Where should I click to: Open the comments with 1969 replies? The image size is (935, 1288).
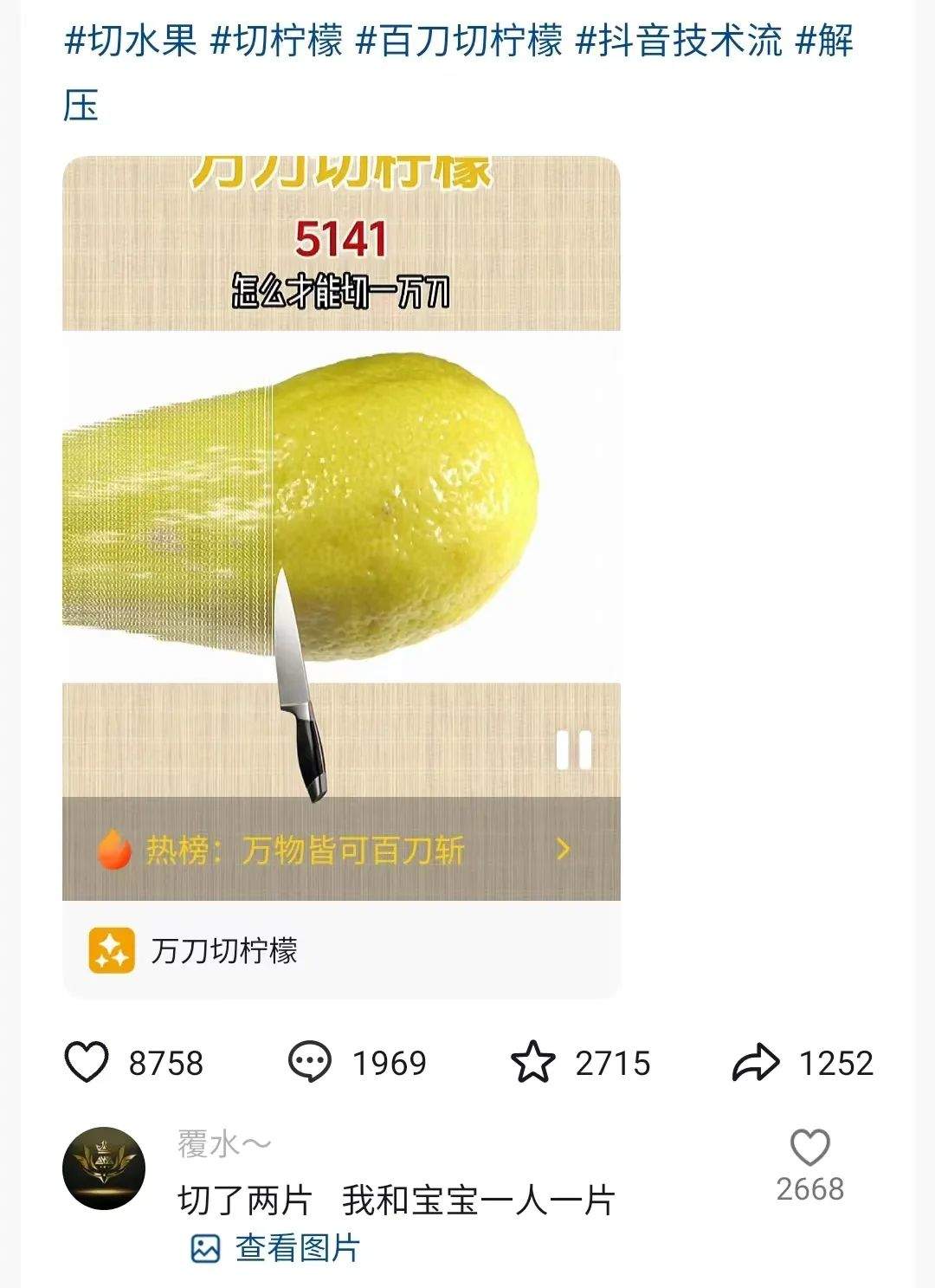309,1063
